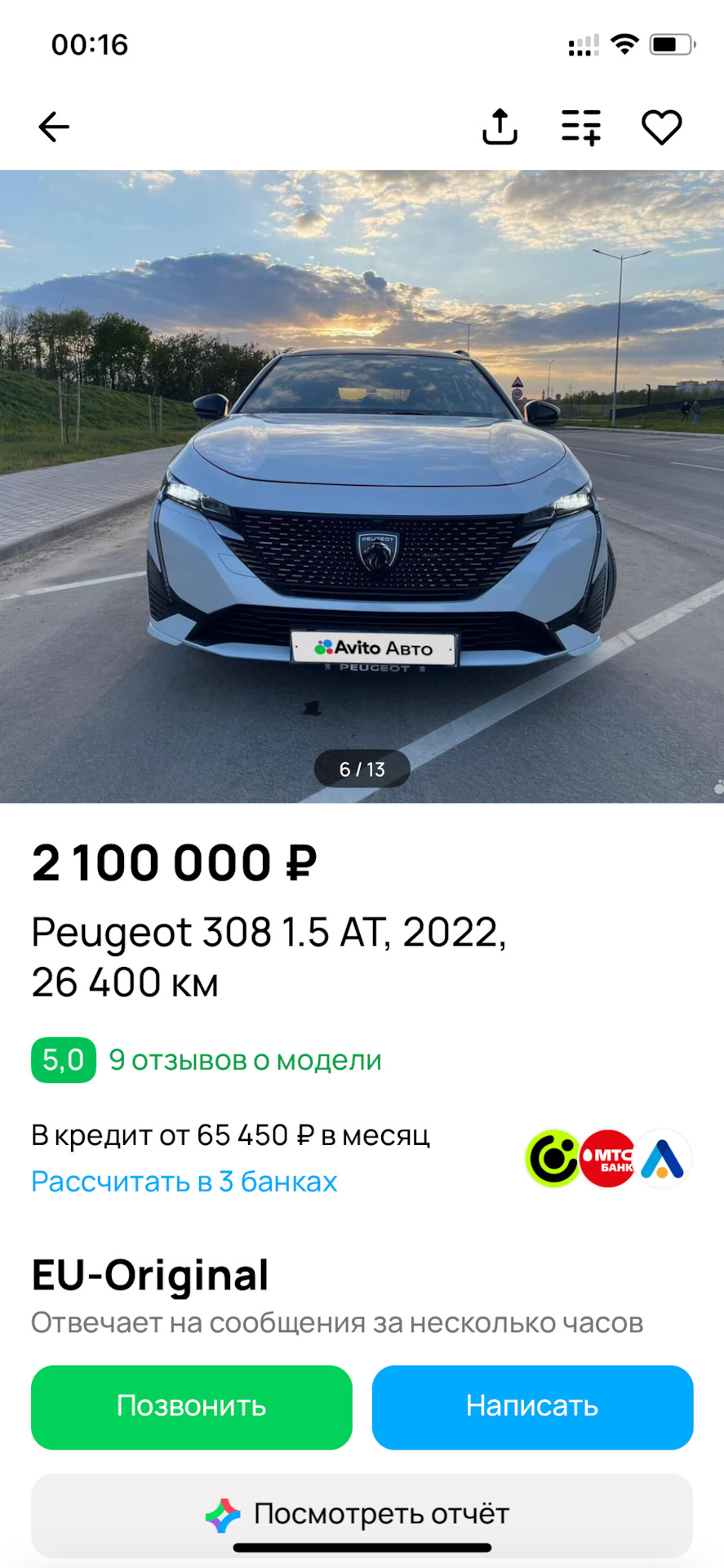Select the blue rightmost bank logo
Image resolution: width=724 pixels, height=1568 pixels.
(665, 1158)
